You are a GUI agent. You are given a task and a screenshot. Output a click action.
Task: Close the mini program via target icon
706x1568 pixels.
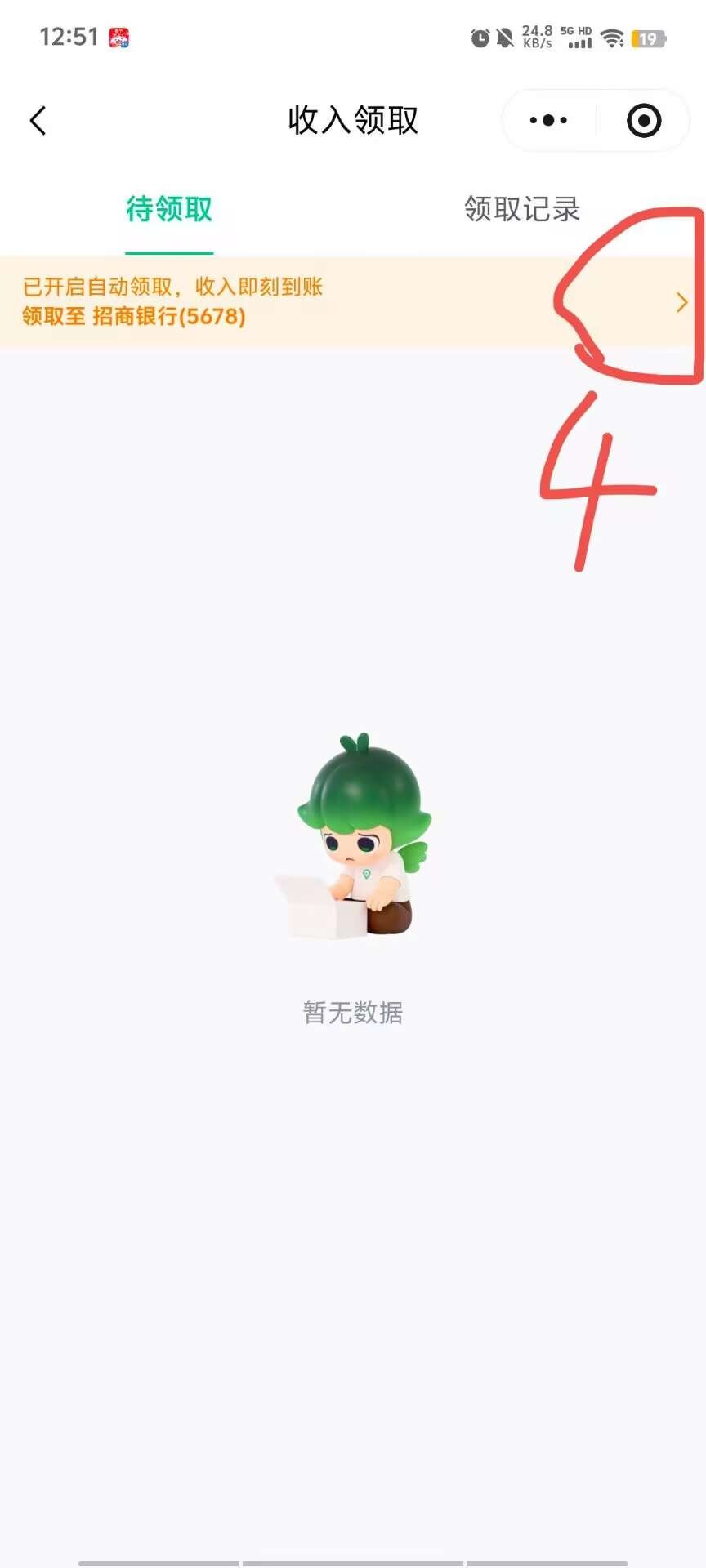[643, 121]
